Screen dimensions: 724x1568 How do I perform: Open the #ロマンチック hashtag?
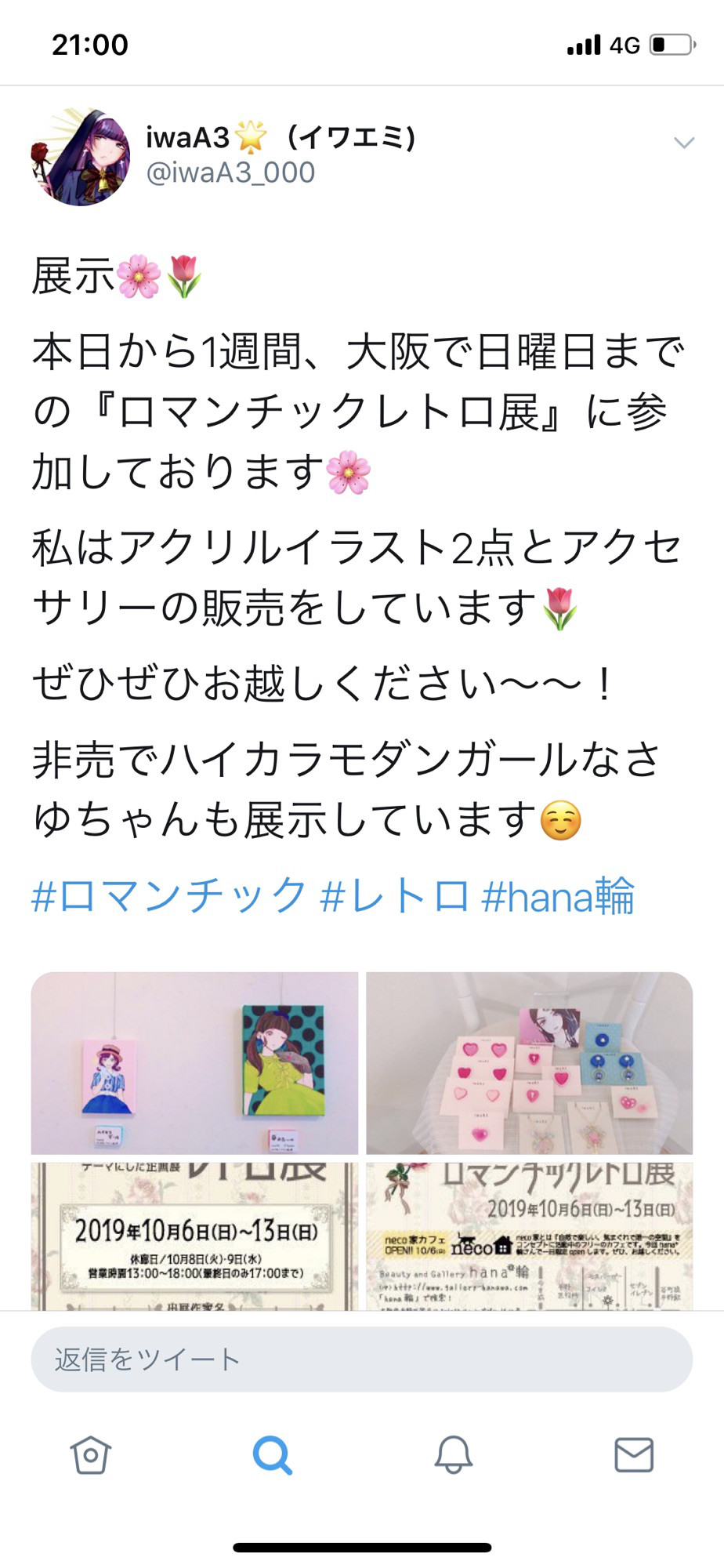pos(168,896)
